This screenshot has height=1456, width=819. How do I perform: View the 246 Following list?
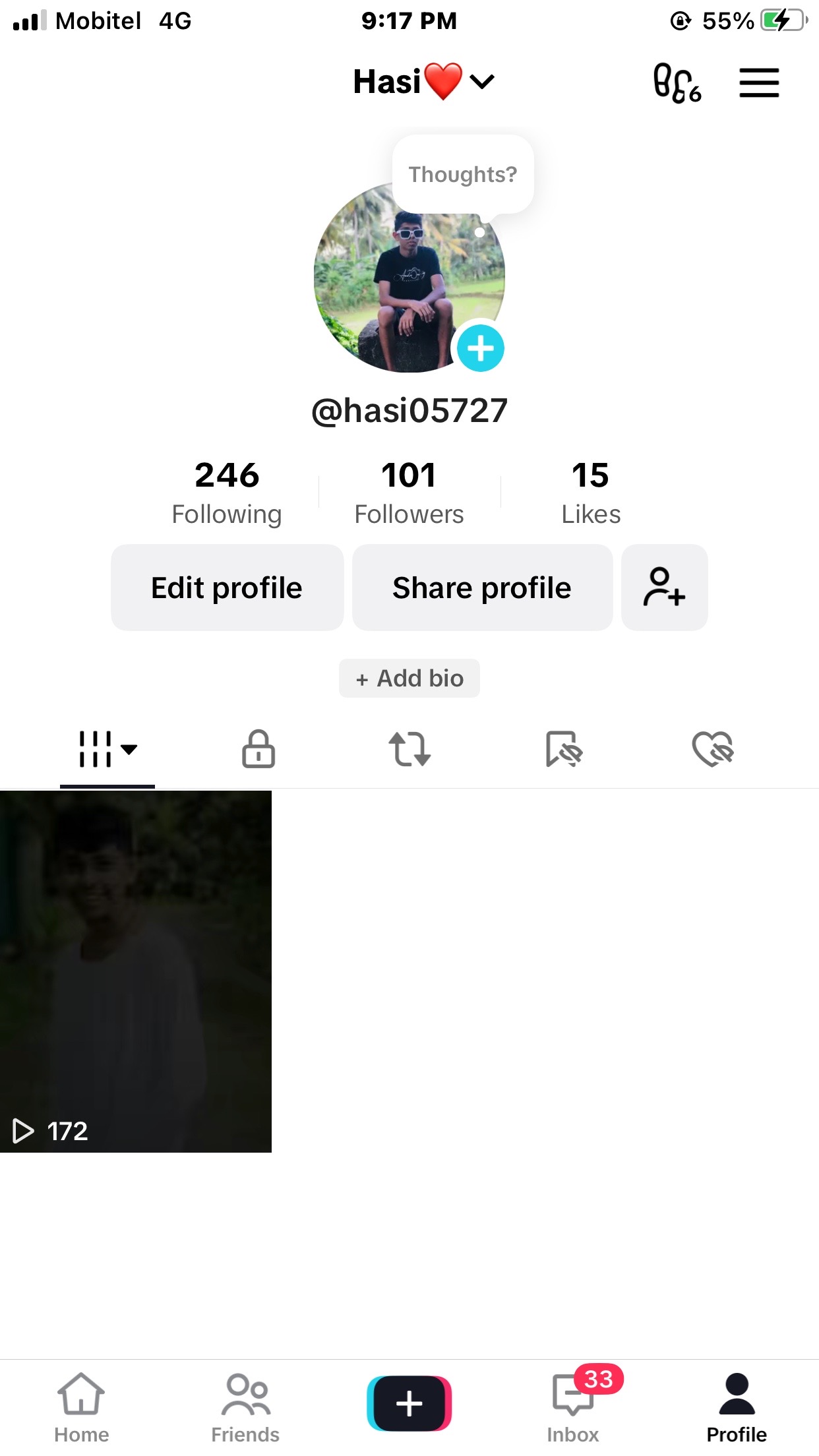coord(227,492)
